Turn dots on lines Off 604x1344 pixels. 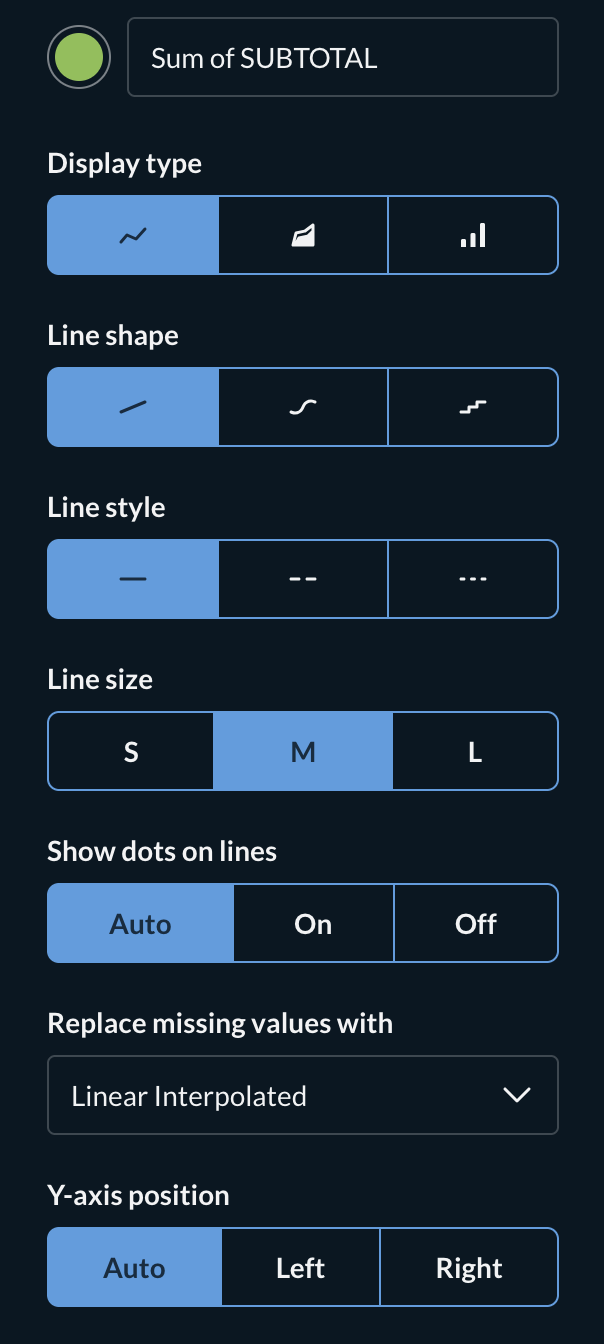point(475,923)
